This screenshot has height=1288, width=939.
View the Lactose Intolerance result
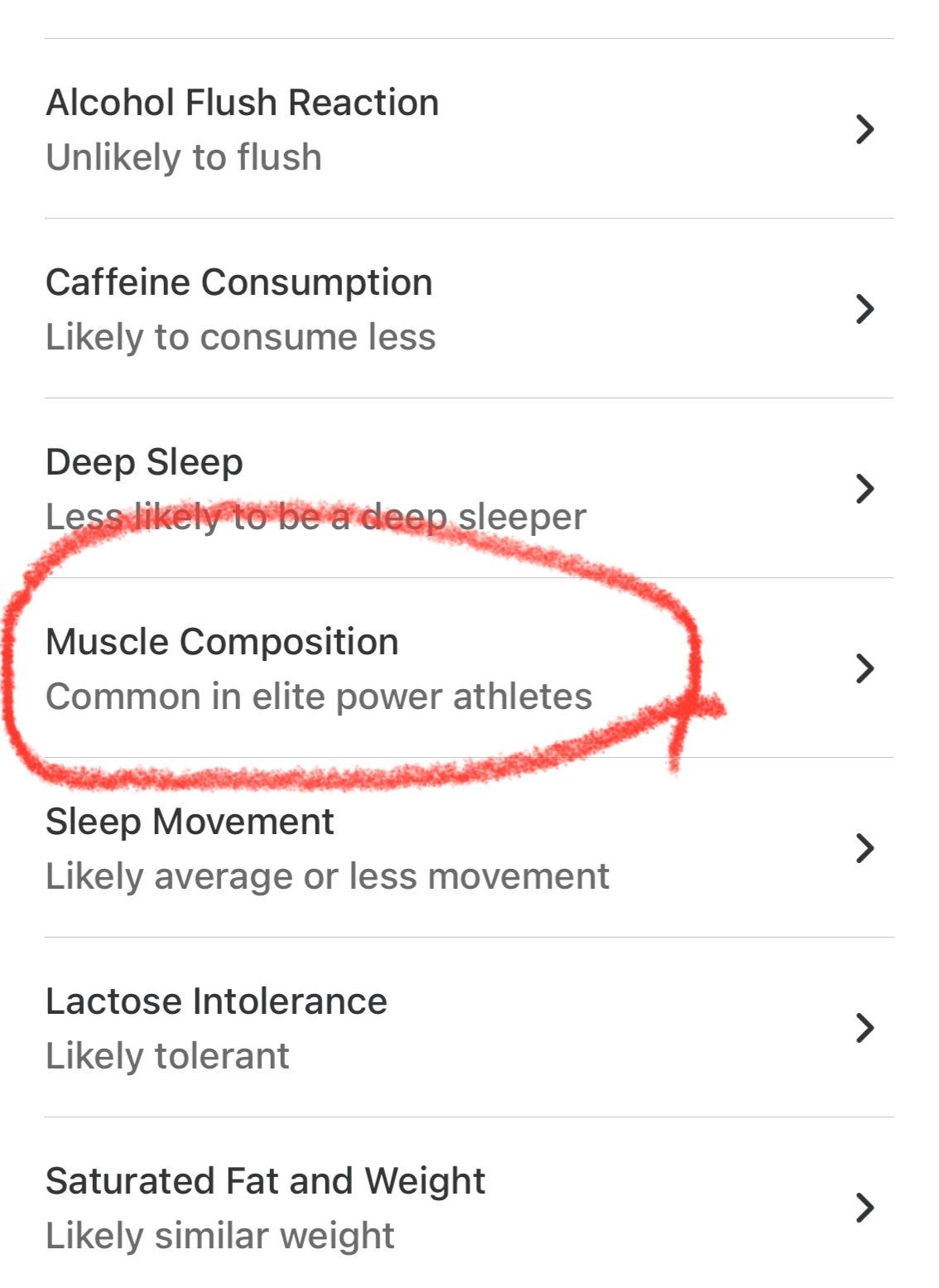(x=469, y=1028)
